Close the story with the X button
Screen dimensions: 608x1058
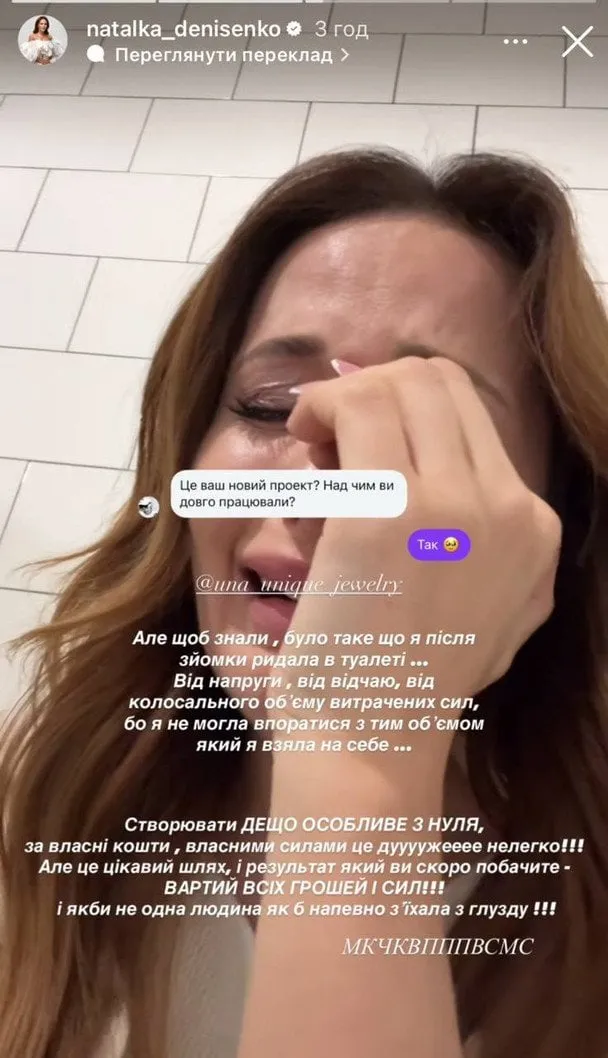click(578, 42)
